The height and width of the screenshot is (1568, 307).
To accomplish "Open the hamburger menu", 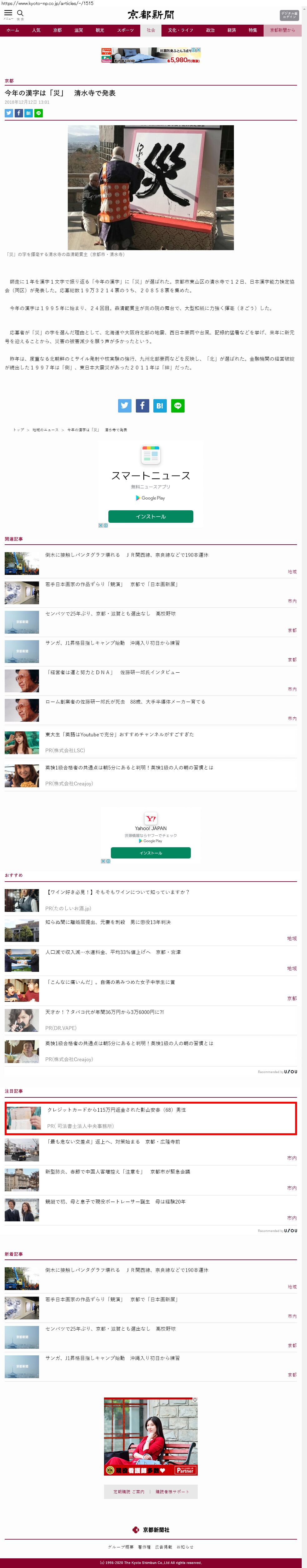I will [8, 13].
